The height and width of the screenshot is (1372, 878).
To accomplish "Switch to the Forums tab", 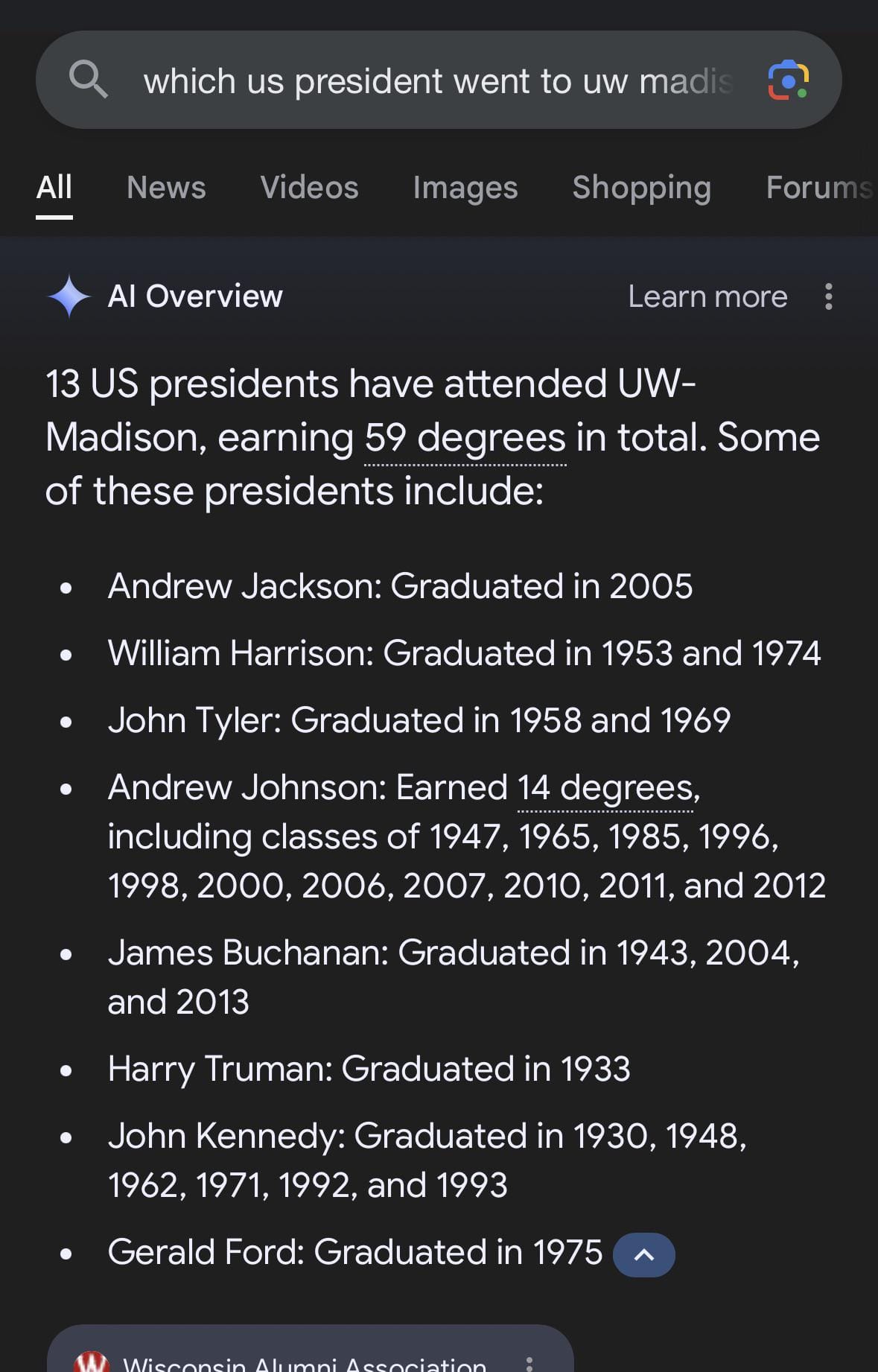I will click(x=818, y=188).
